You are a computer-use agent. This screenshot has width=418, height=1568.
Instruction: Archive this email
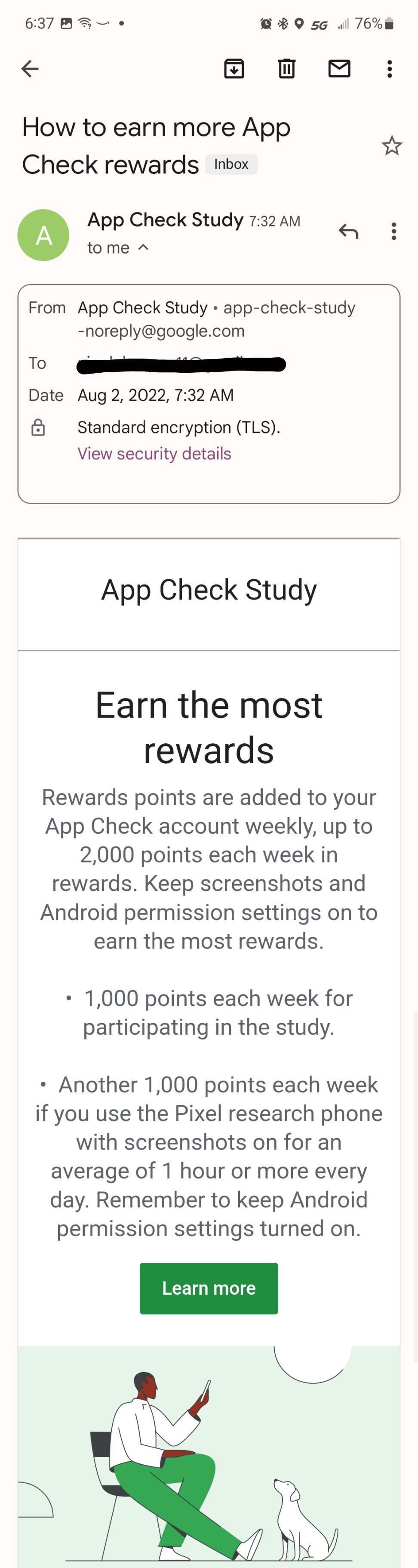tap(234, 69)
